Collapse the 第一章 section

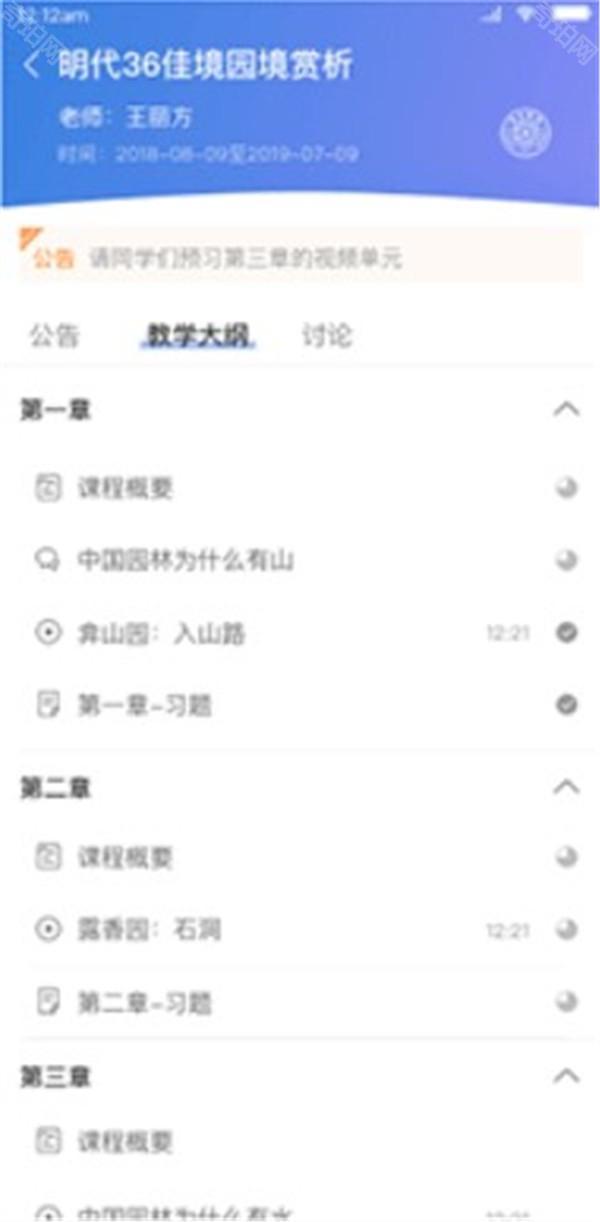[566, 409]
